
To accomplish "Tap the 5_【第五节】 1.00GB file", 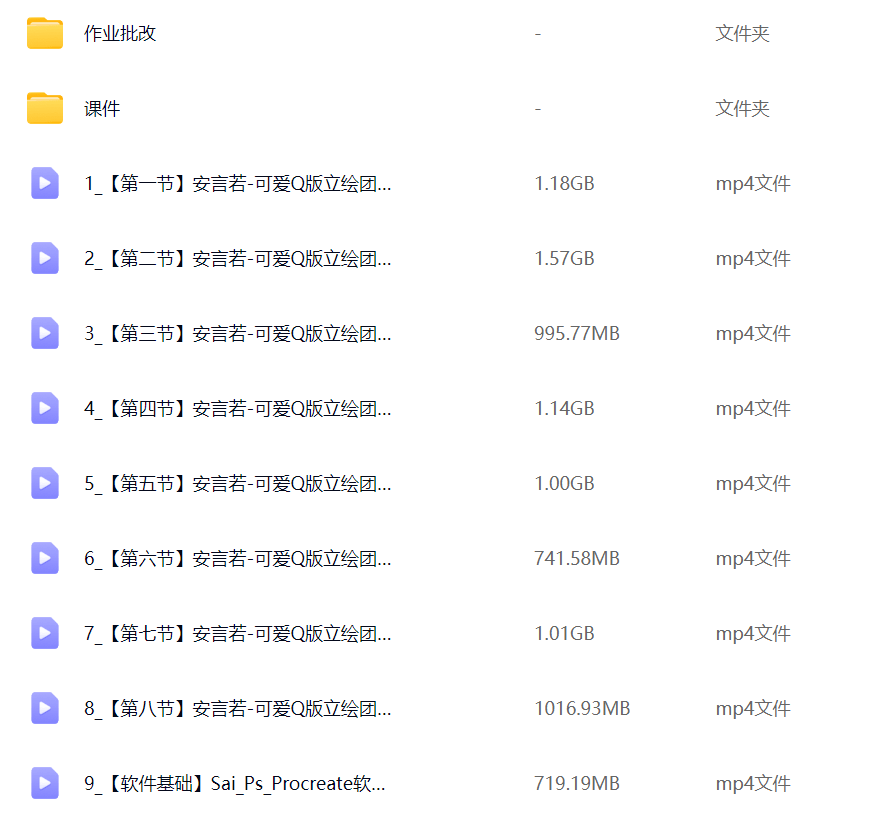I will click(237, 484).
